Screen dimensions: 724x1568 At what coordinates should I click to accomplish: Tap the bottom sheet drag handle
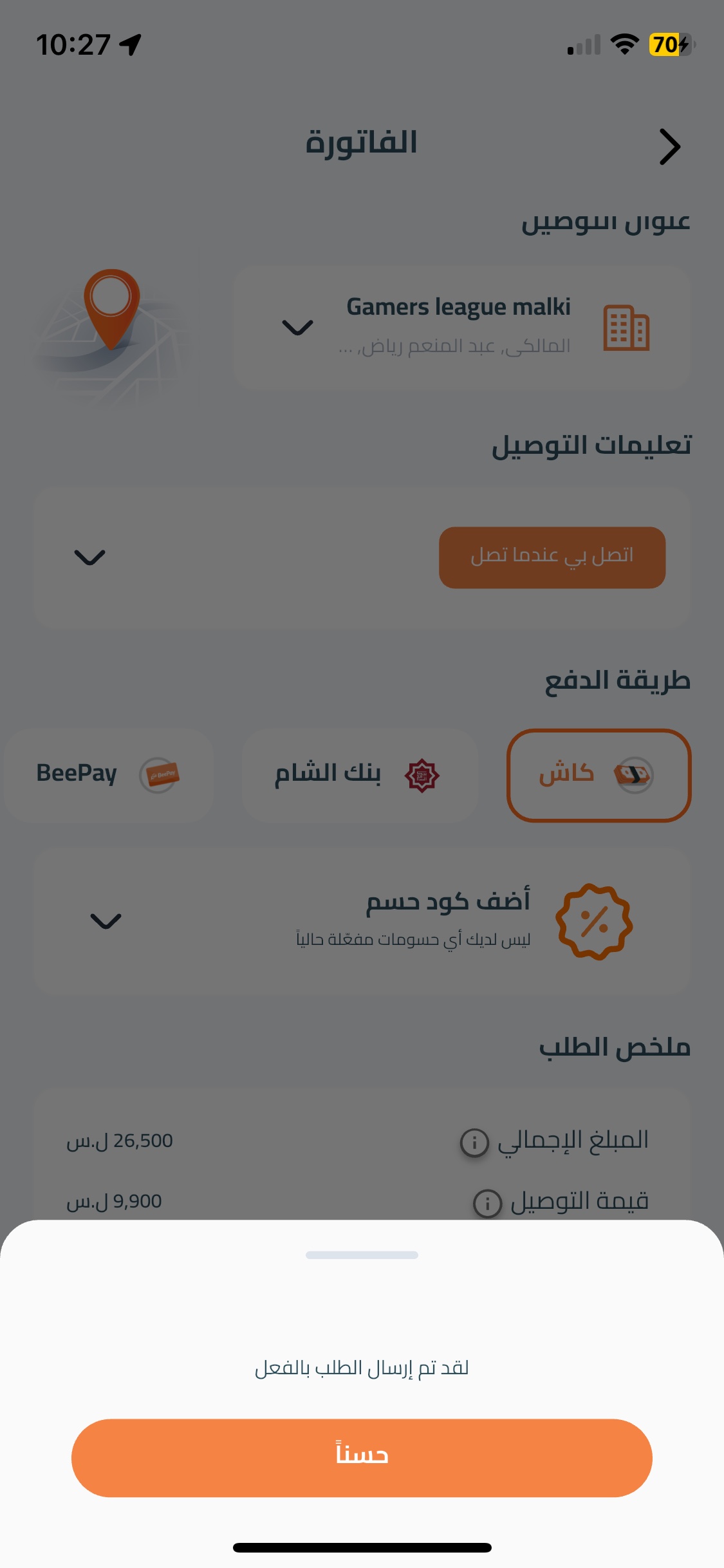point(362,1255)
